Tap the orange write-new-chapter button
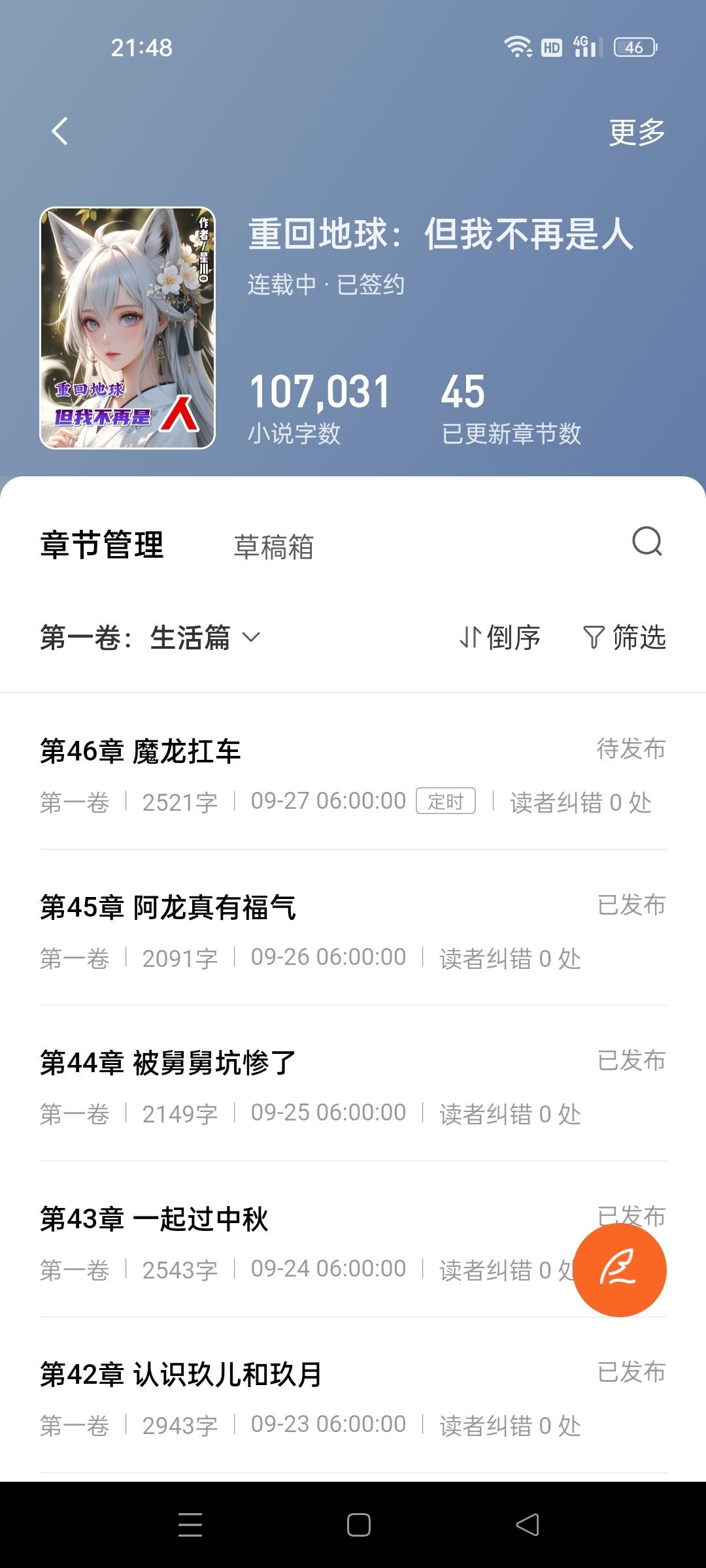Viewport: 706px width, 1568px height. coord(620,1270)
